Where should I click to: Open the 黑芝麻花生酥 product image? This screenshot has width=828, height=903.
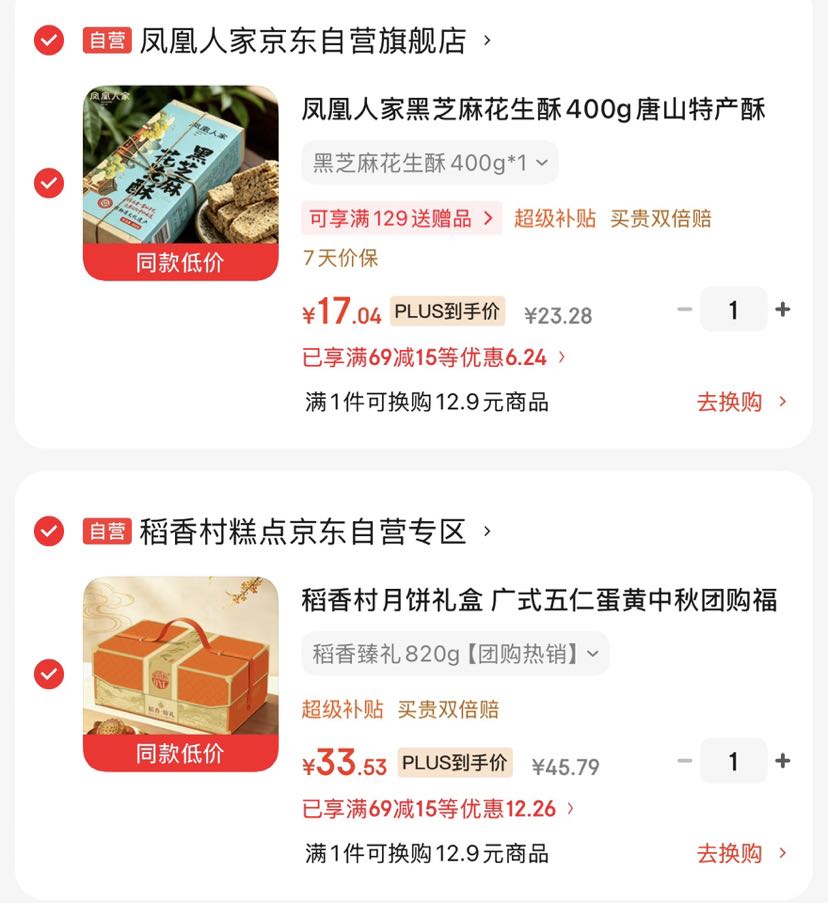(181, 183)
